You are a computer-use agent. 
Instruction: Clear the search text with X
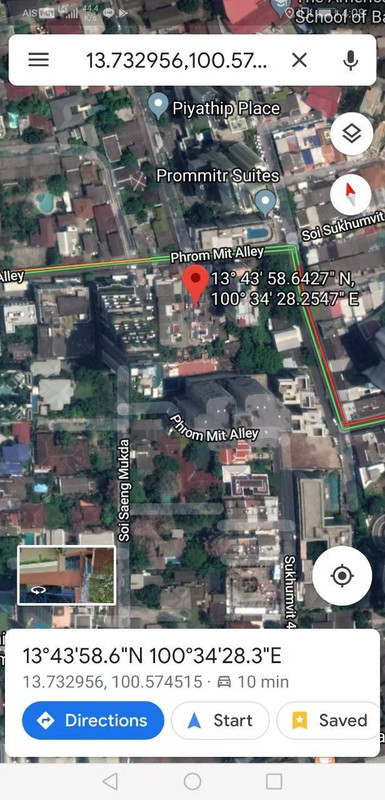(299, 60)
